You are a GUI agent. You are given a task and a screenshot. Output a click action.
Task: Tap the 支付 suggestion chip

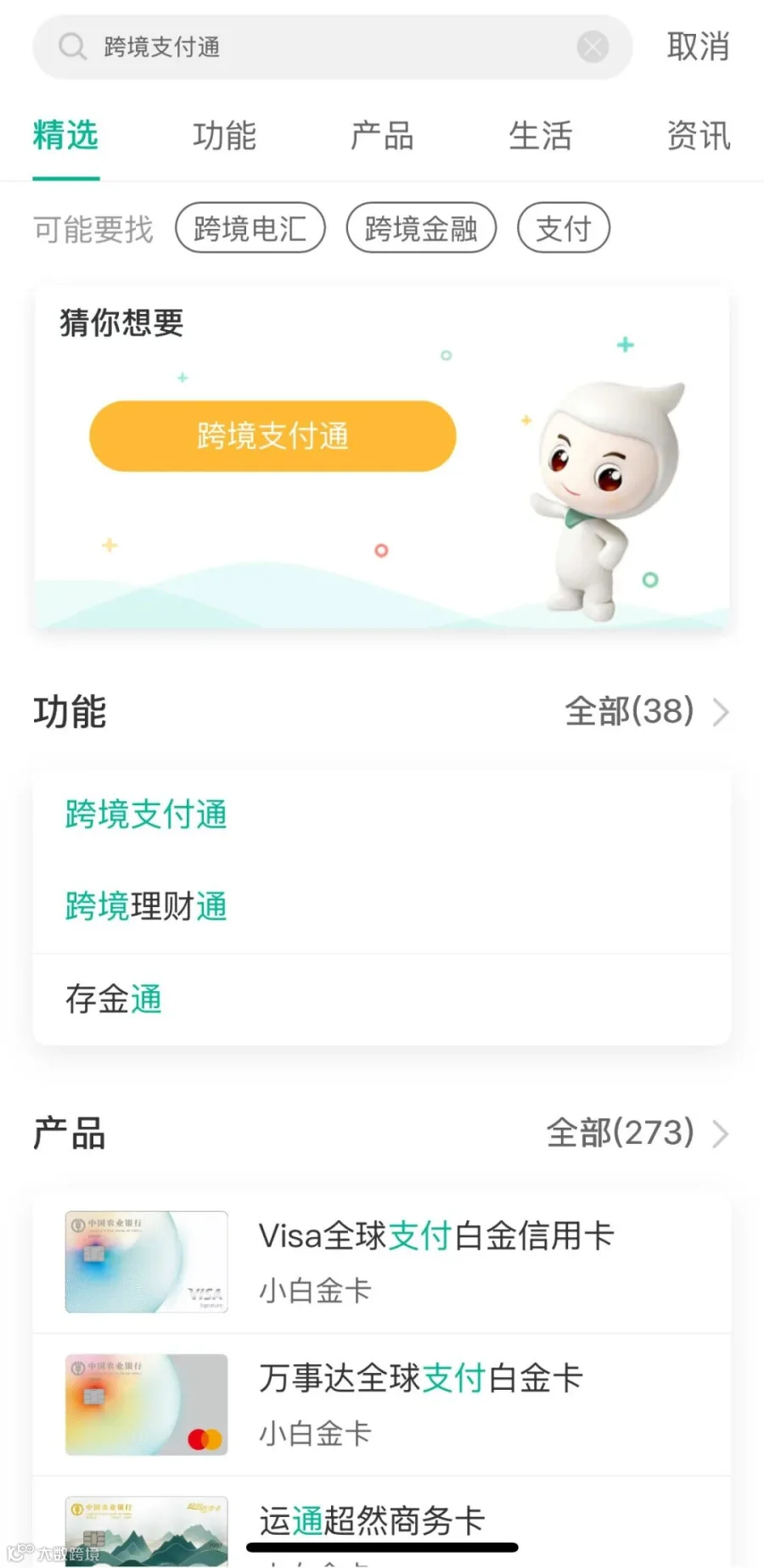pos(564,228)
